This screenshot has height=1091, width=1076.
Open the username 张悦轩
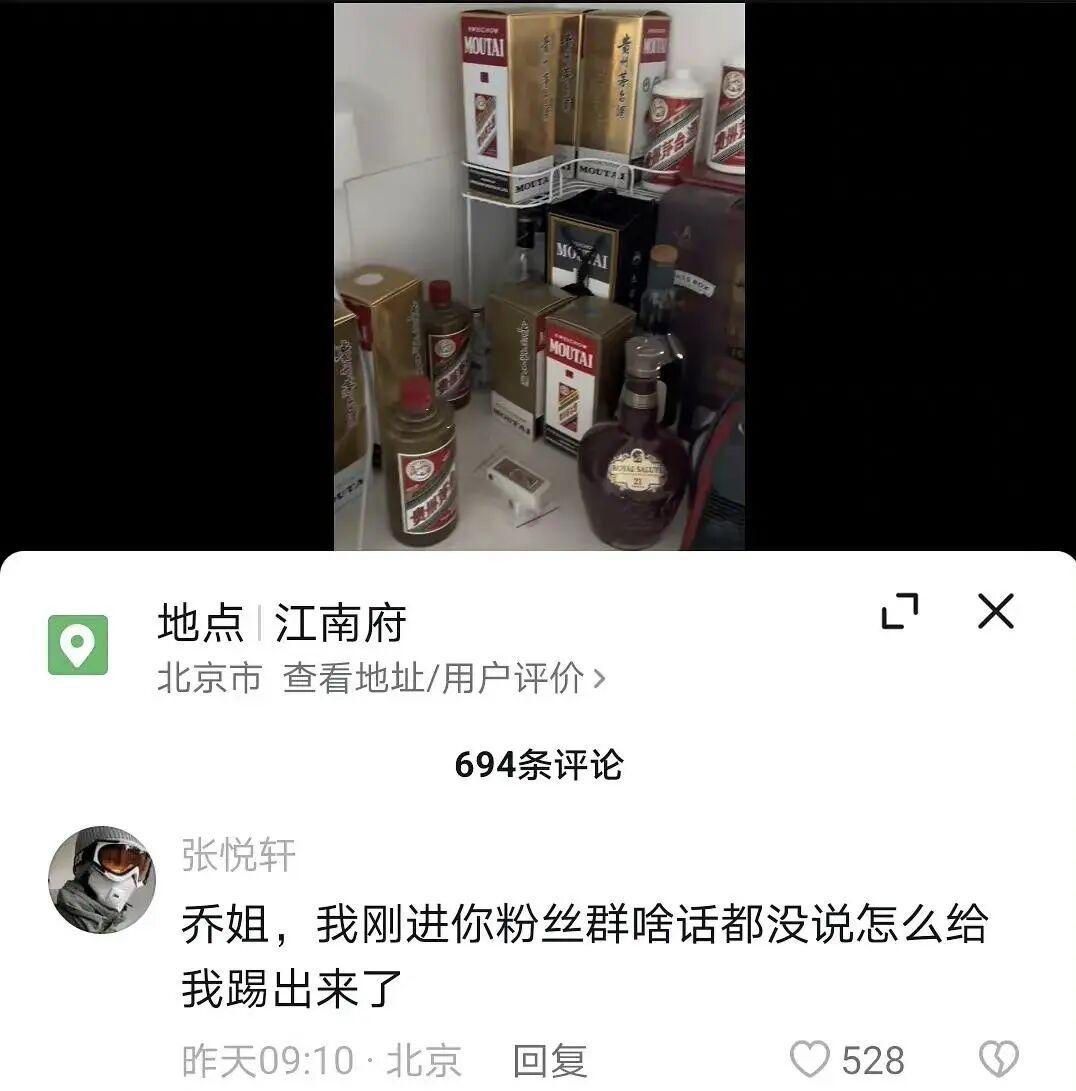click(239, 856)
